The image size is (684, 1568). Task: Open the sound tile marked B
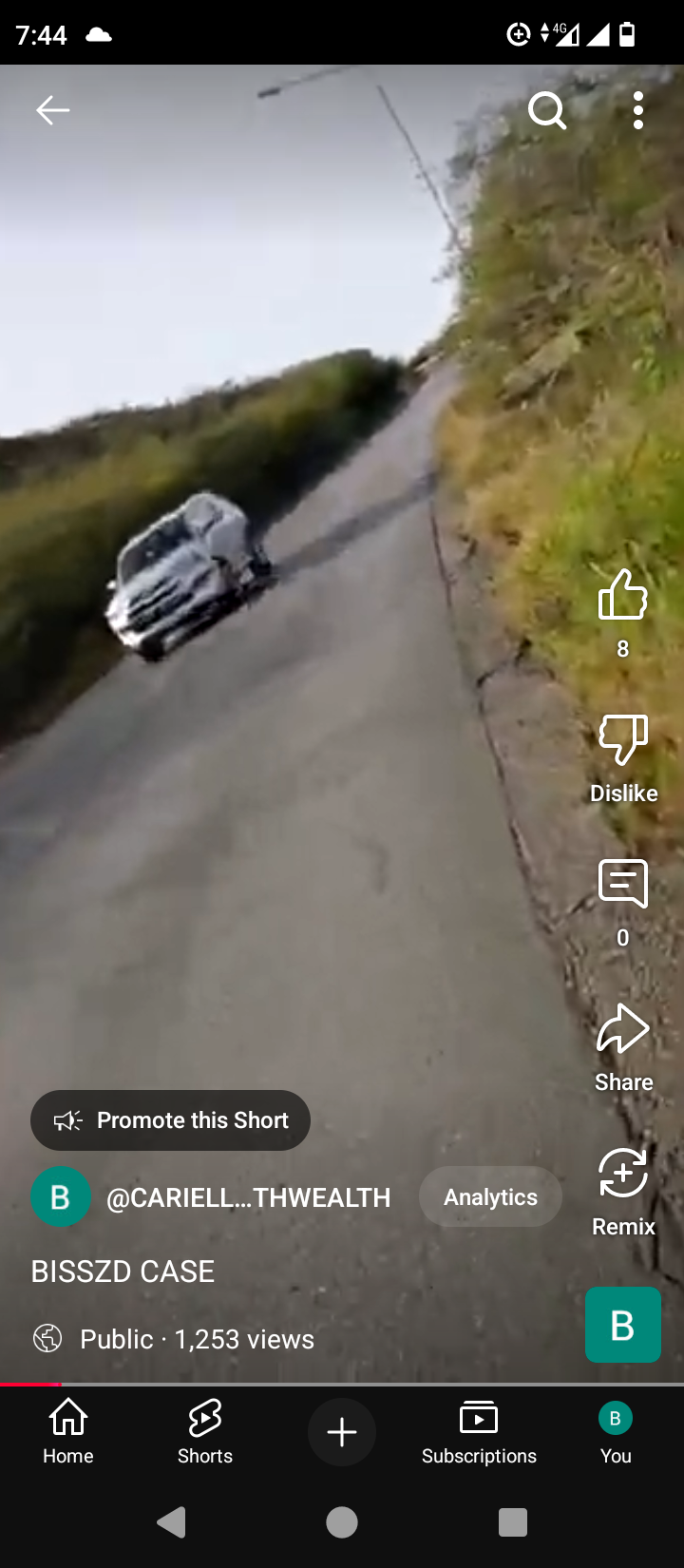(622, 1325)
